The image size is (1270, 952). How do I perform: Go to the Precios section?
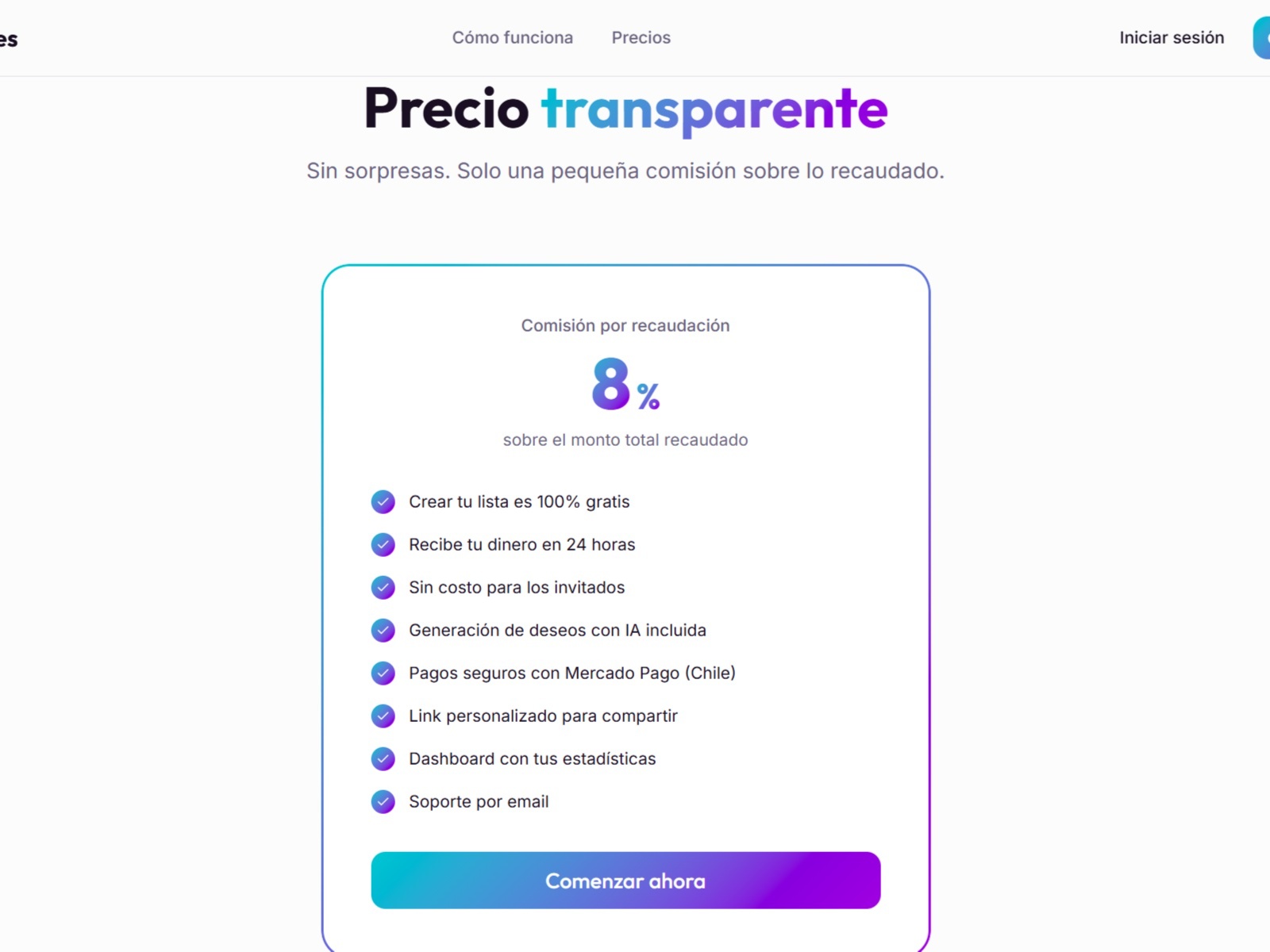pos(641,37)
